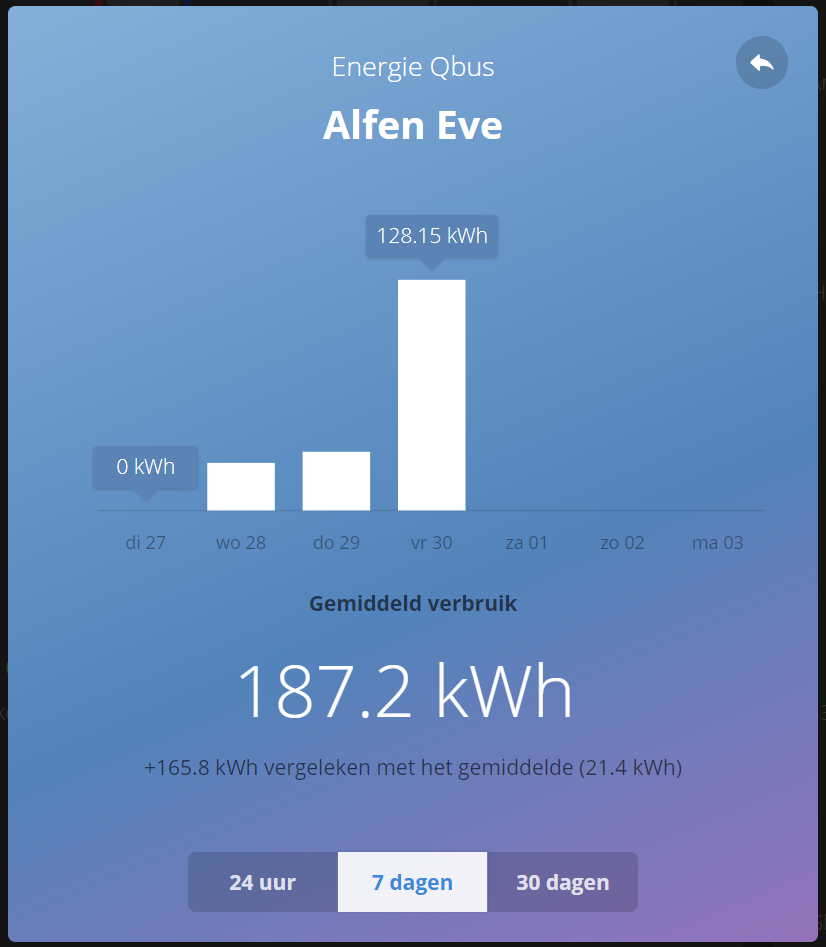Select the 7 dagen view
This screenshot has height=947, width=826.
(x=412, y=882)
